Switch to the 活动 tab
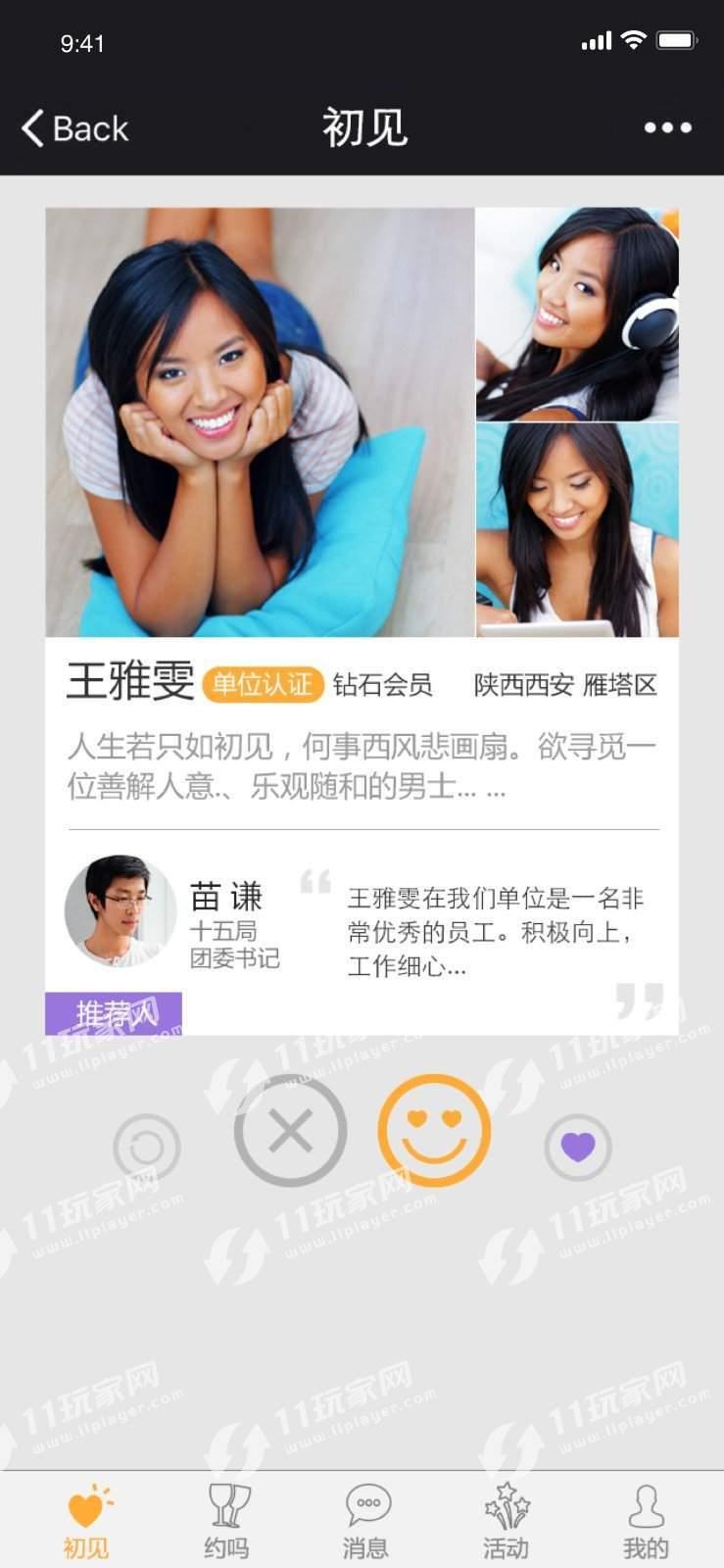Screen dimensions: 724x1568 click(x=506, y=1520)
